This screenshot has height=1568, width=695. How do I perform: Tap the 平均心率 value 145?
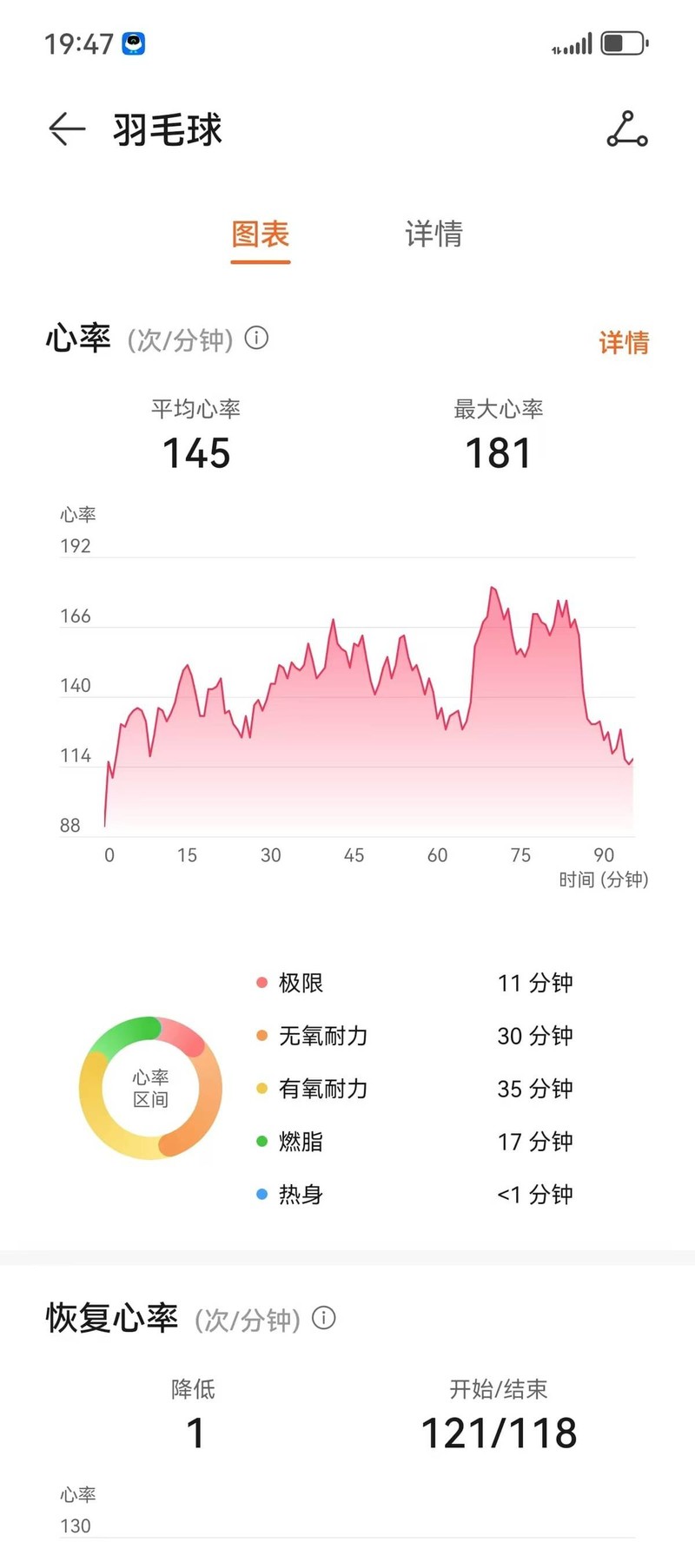pyautogui.click(x=195, y=453)
